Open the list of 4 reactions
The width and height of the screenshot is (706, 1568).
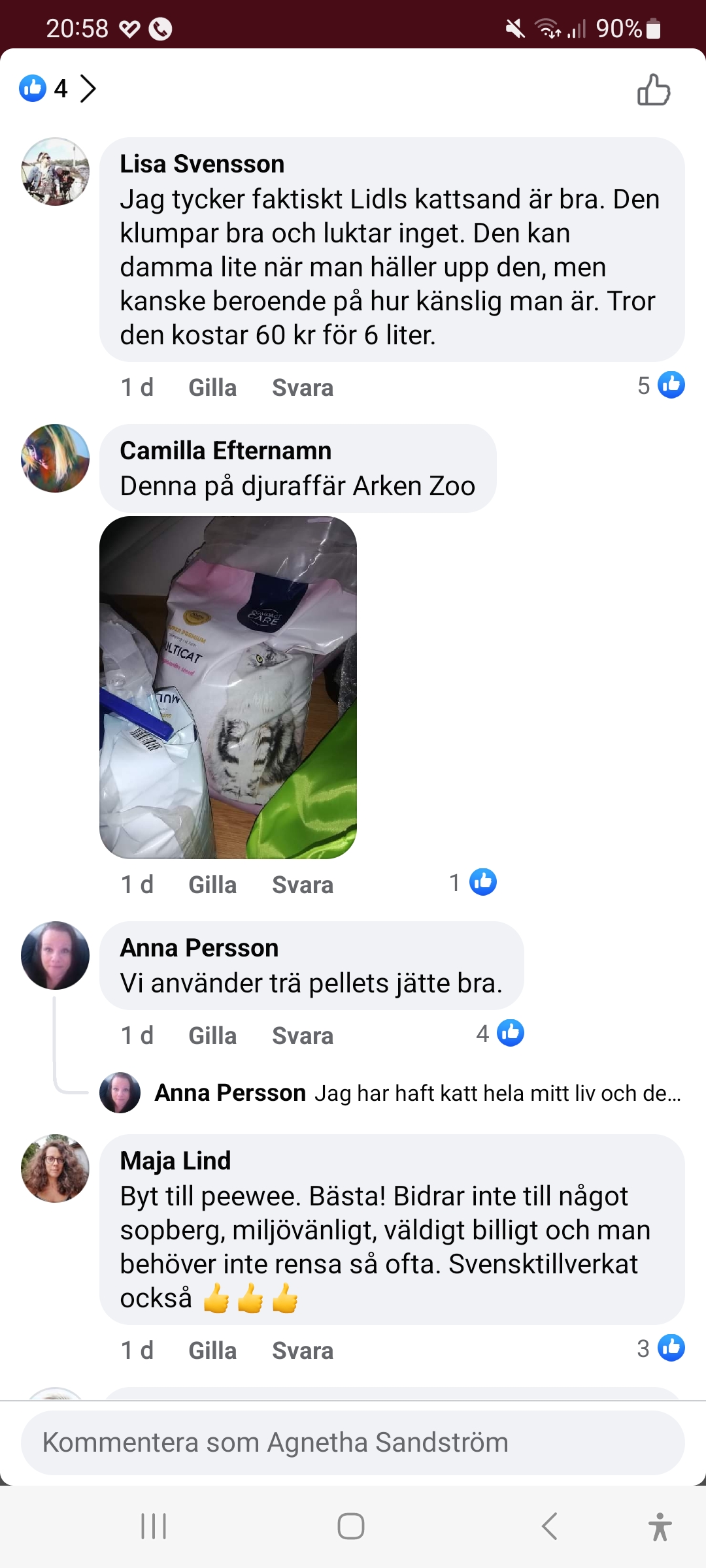(58, 88)
